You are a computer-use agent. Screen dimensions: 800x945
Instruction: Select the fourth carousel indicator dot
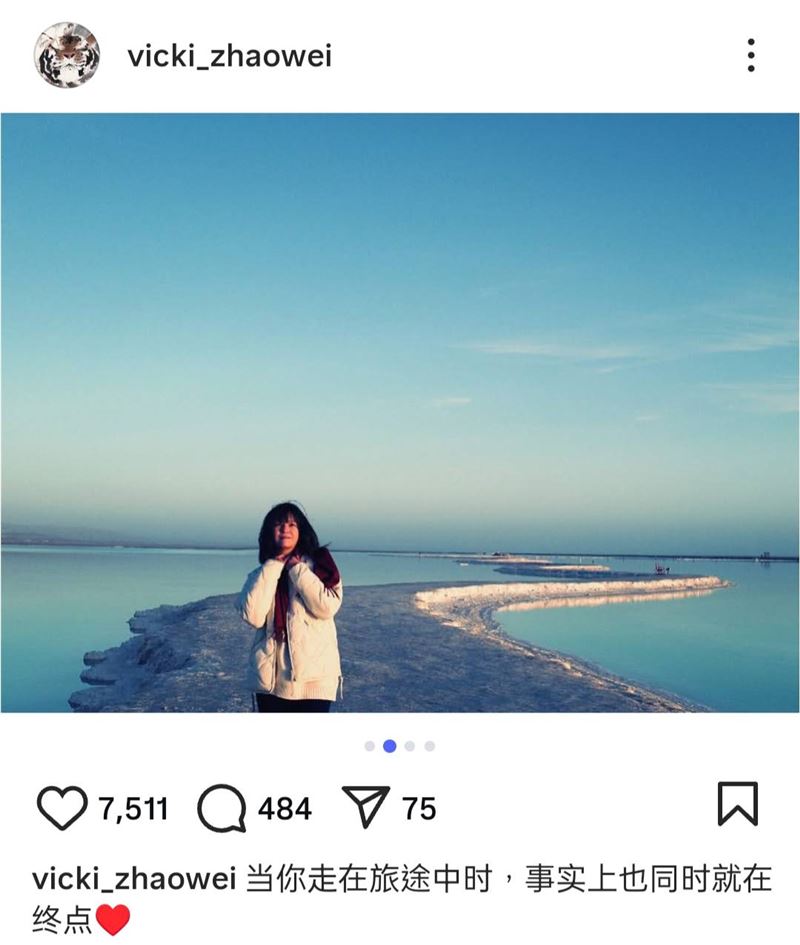[430, 744]
